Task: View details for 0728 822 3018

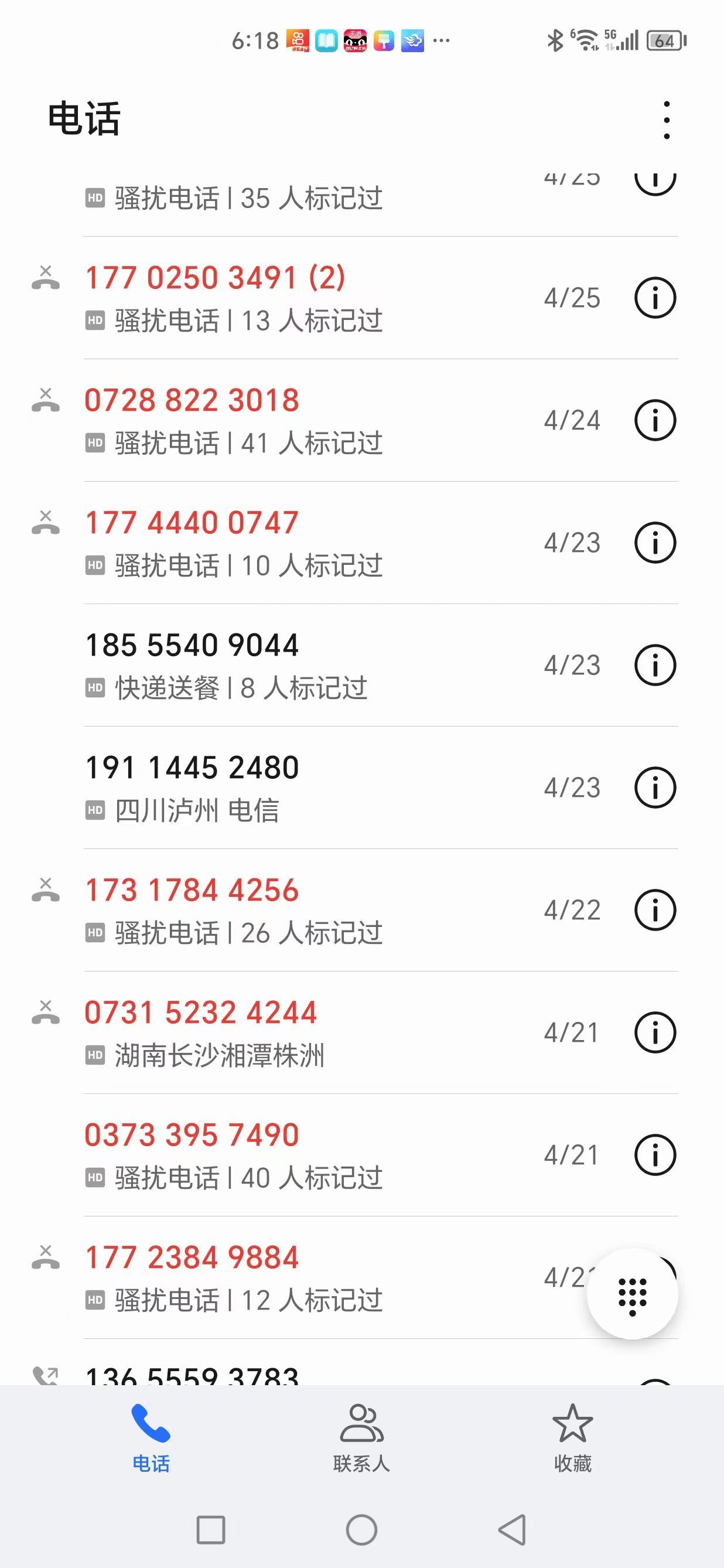Action: (x=655, y=420)
